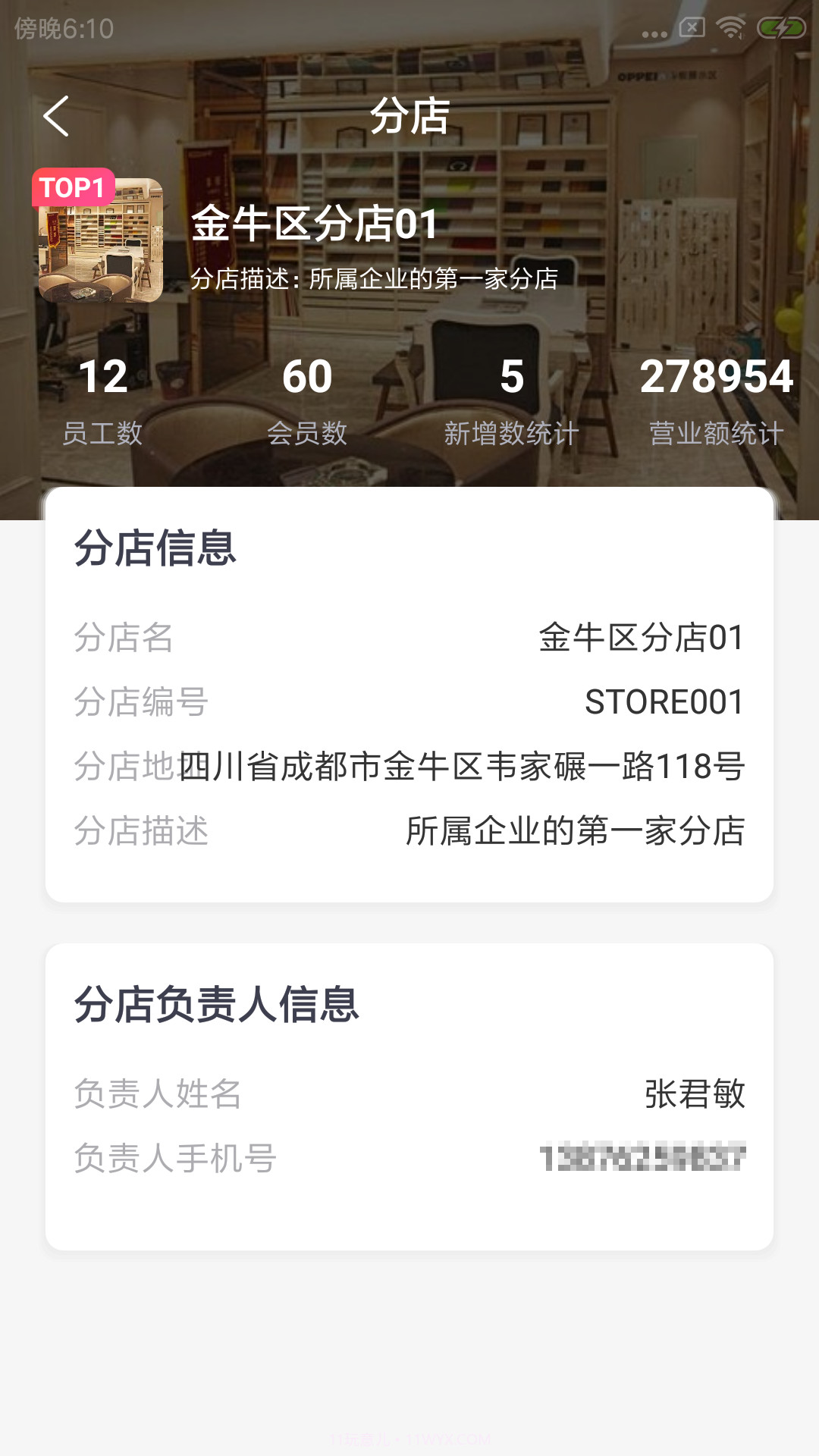
Task: Select the 分店 title at the top
Action: (x=409, y=115)
